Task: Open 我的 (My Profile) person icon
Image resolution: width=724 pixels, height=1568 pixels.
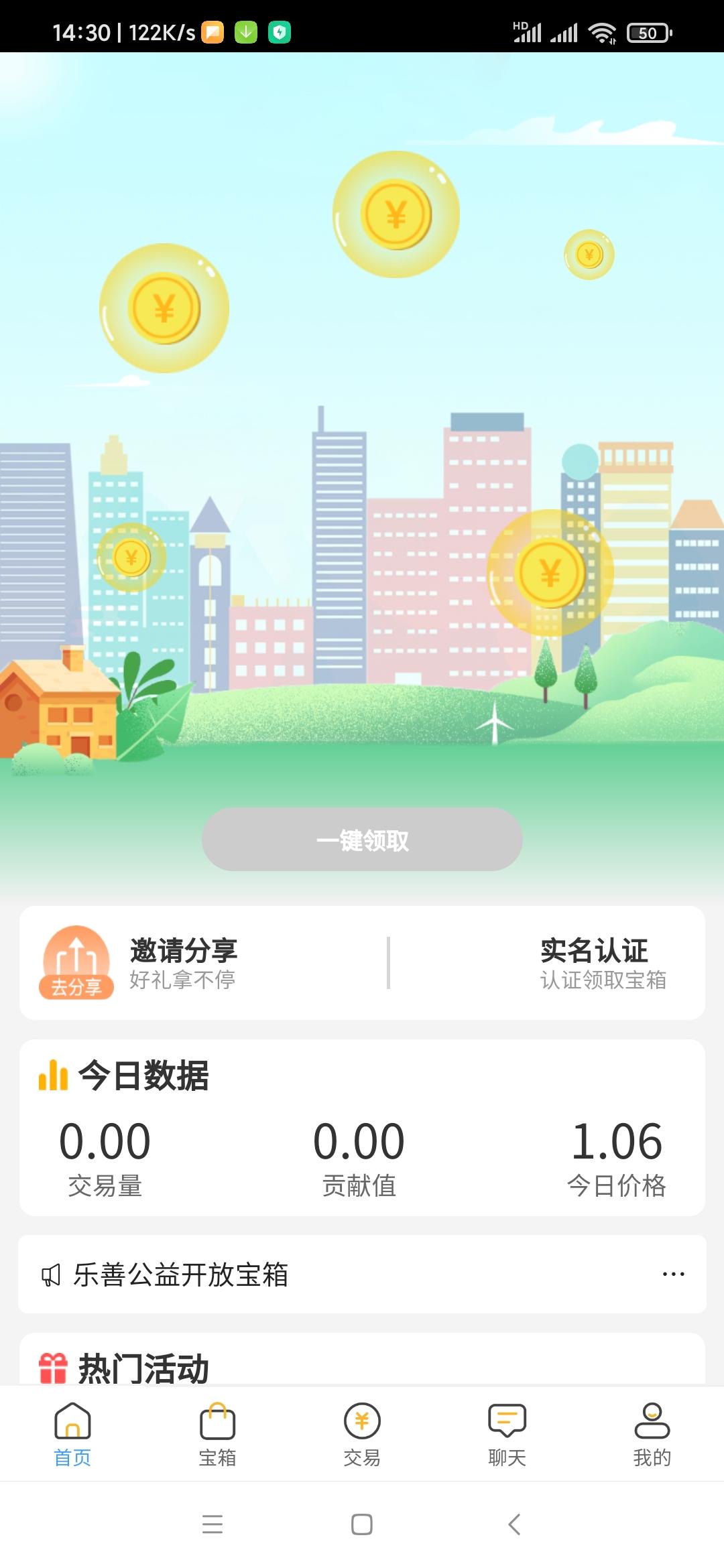Action: pyautogui.click(x=652, y=1422)
